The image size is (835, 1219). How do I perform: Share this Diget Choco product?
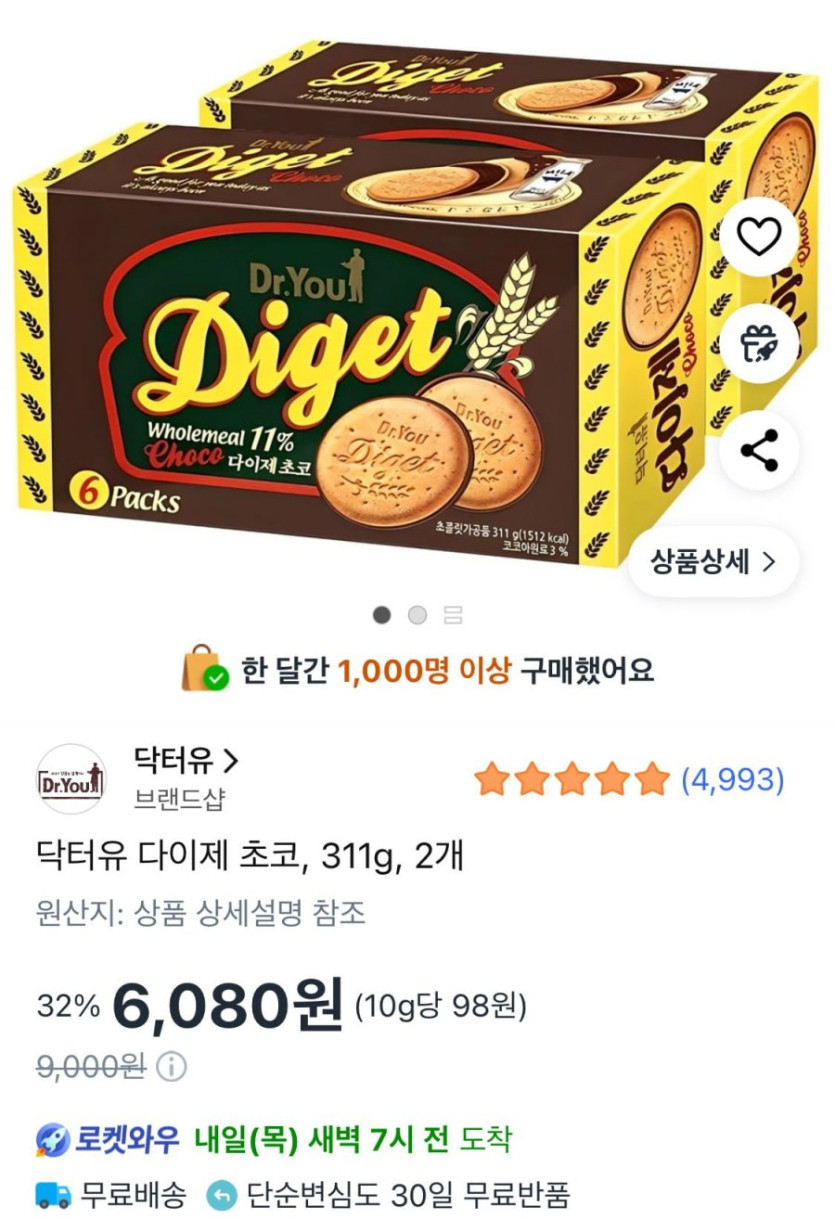(759, 451)
